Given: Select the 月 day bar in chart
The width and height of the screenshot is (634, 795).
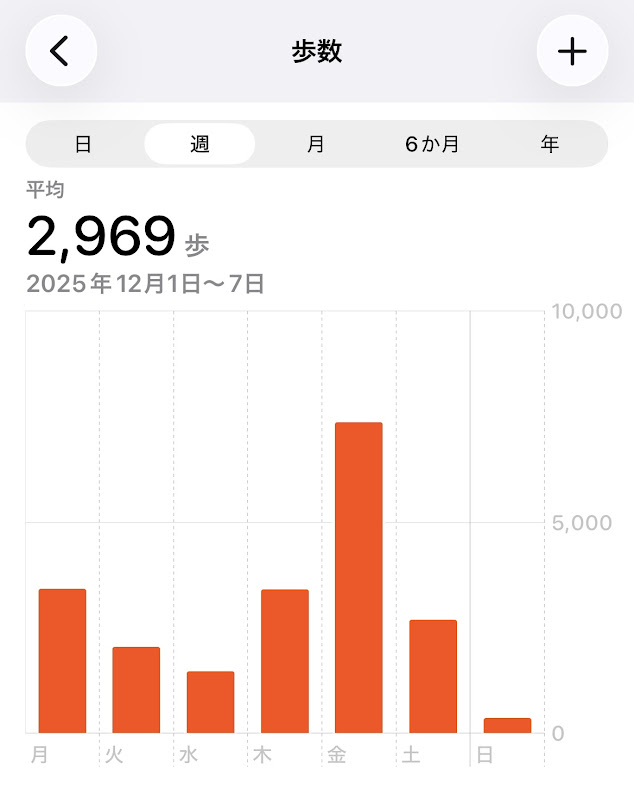Looking at the screenshot, I should pos(62,661).
